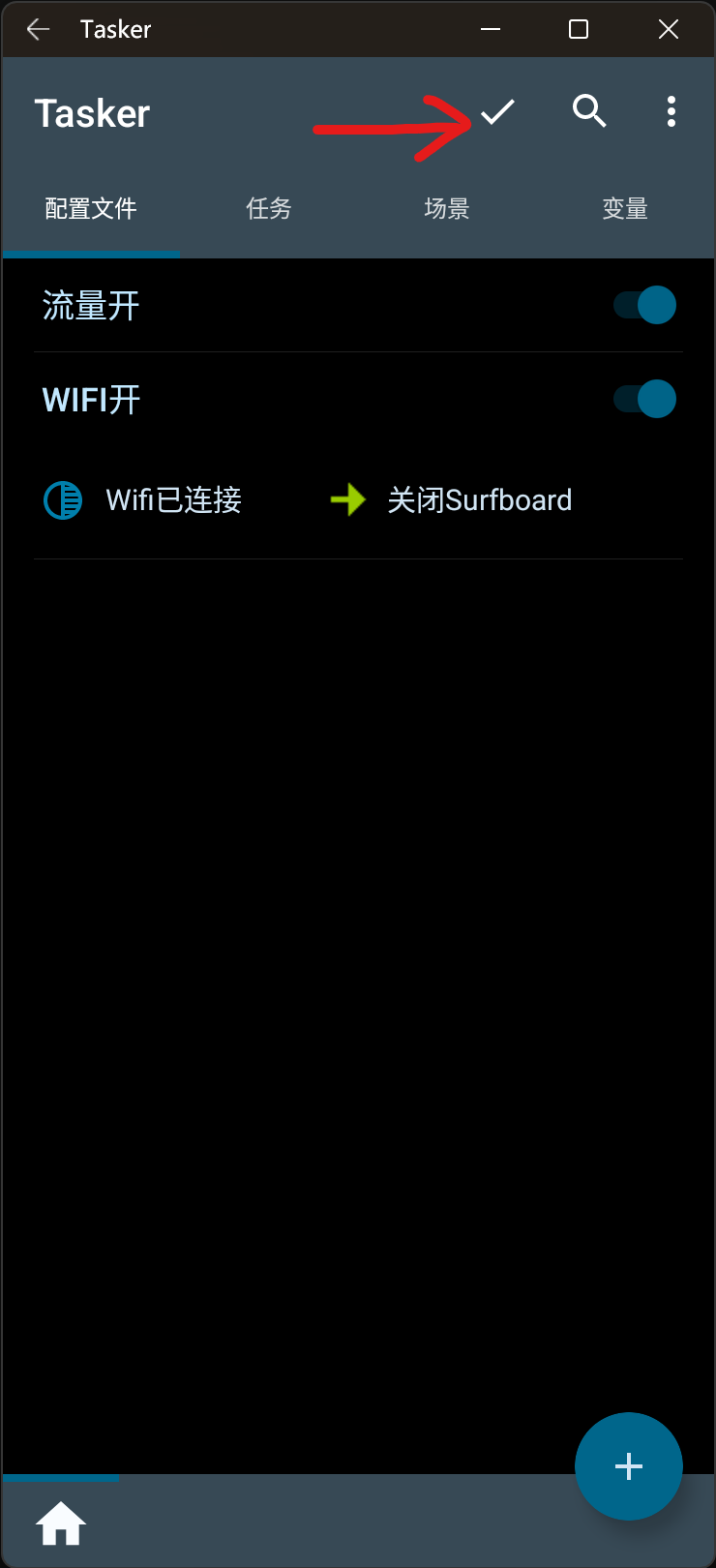Tap the home project icon
The width and height of the screenshot is (716, 1568).
(61, 1524)
